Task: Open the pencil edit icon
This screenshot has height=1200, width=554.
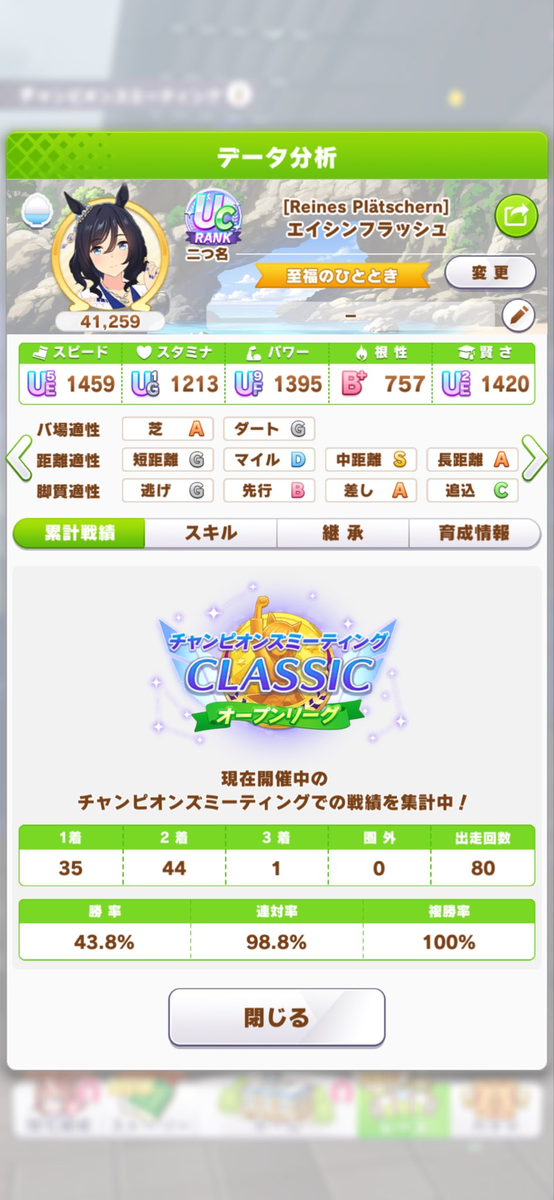Action: pyautogui.click(x=518, y=315)
